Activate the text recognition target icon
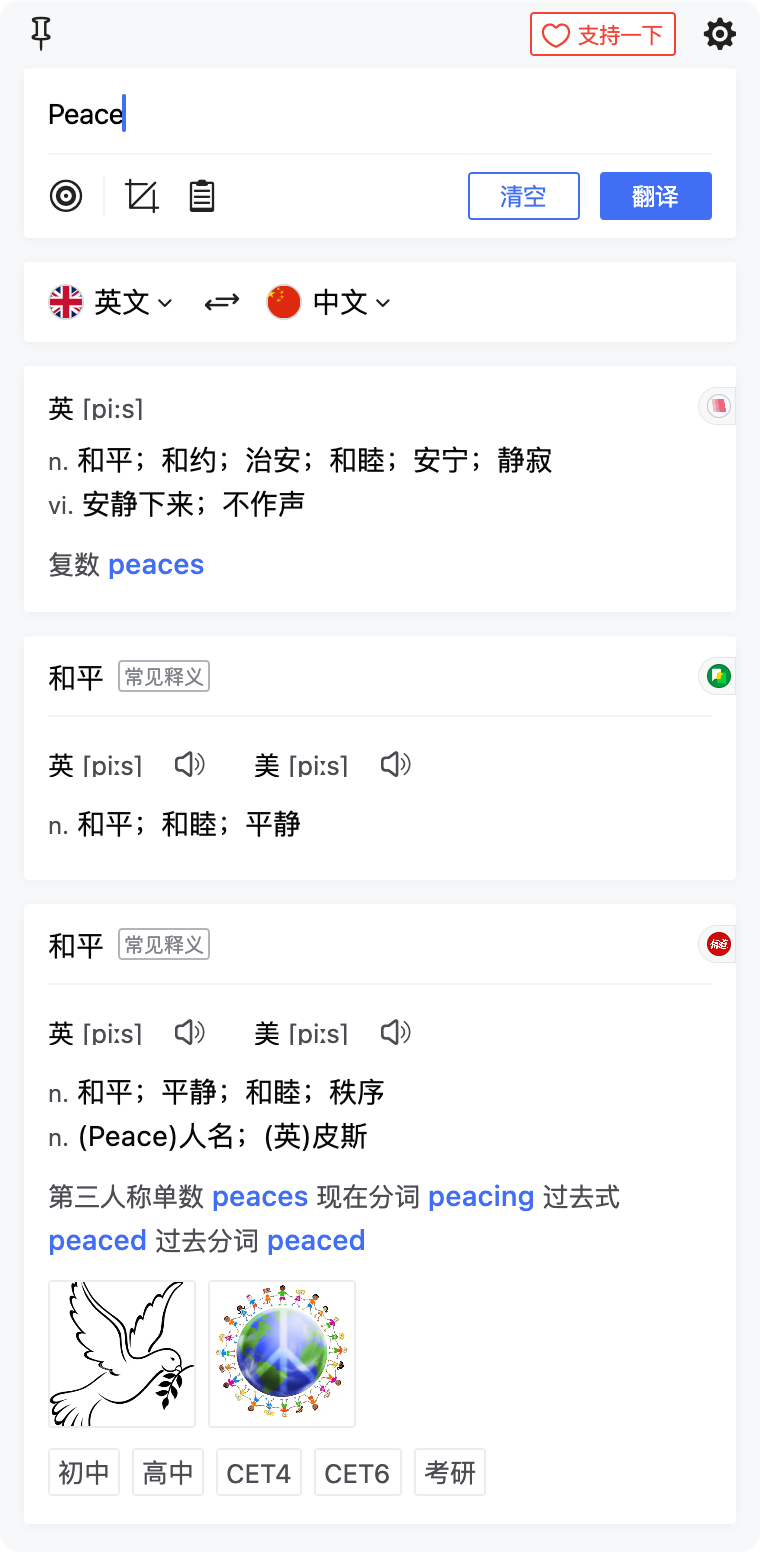760x1552 pixels. coord(66,196)
